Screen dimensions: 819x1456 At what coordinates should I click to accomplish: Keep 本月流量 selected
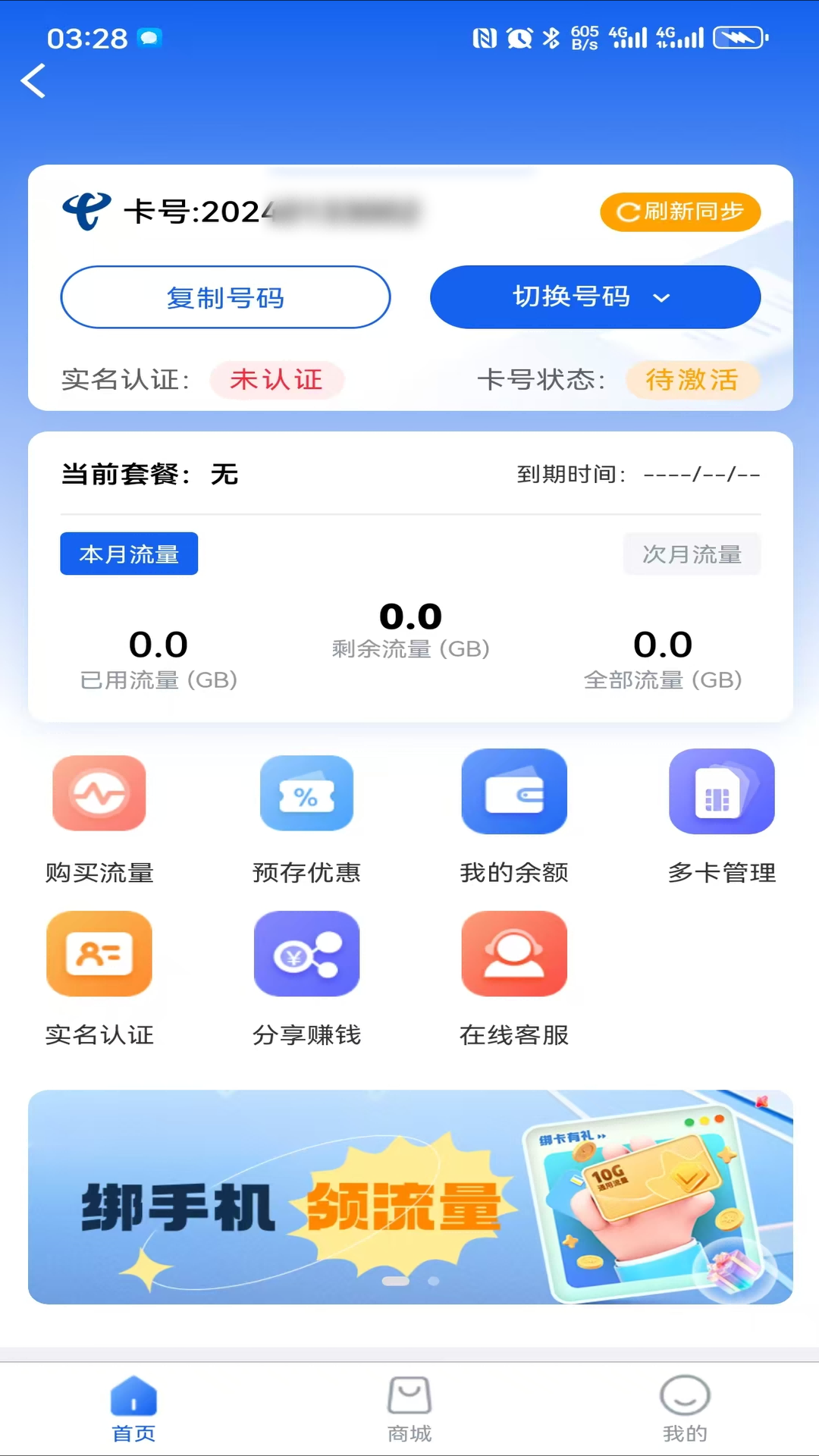click(128, 554)
